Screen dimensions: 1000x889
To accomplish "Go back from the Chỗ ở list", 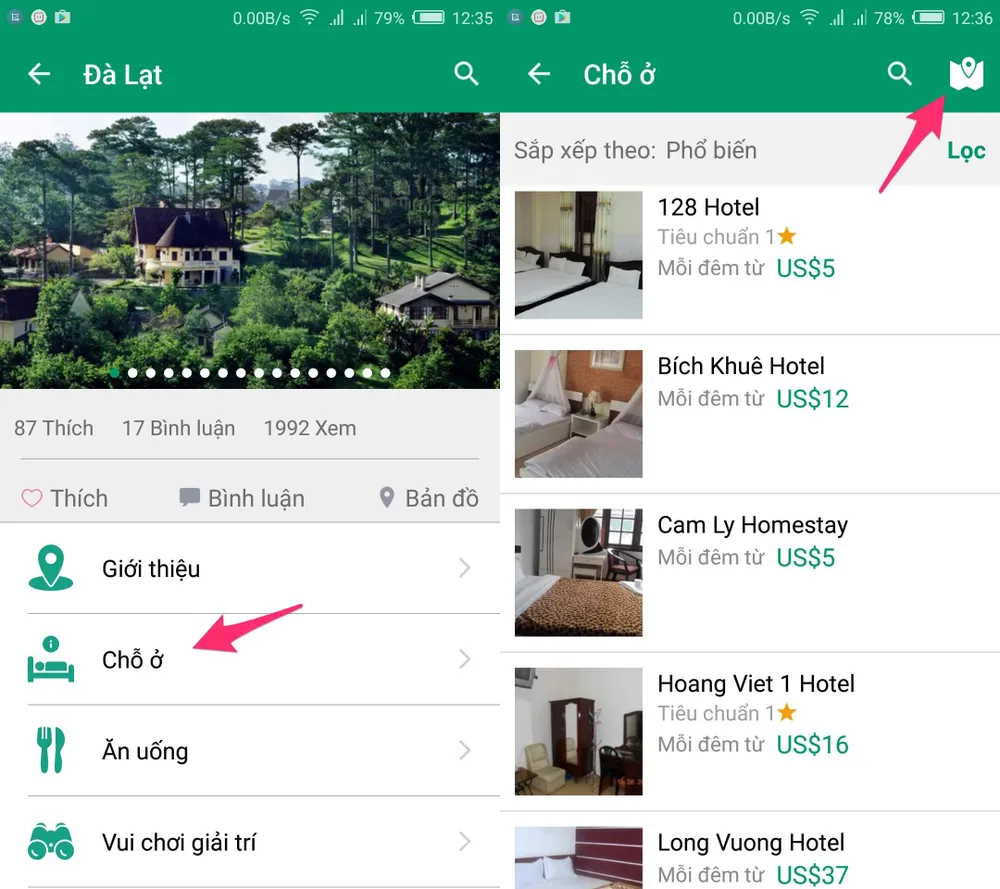I will [539, 74].
